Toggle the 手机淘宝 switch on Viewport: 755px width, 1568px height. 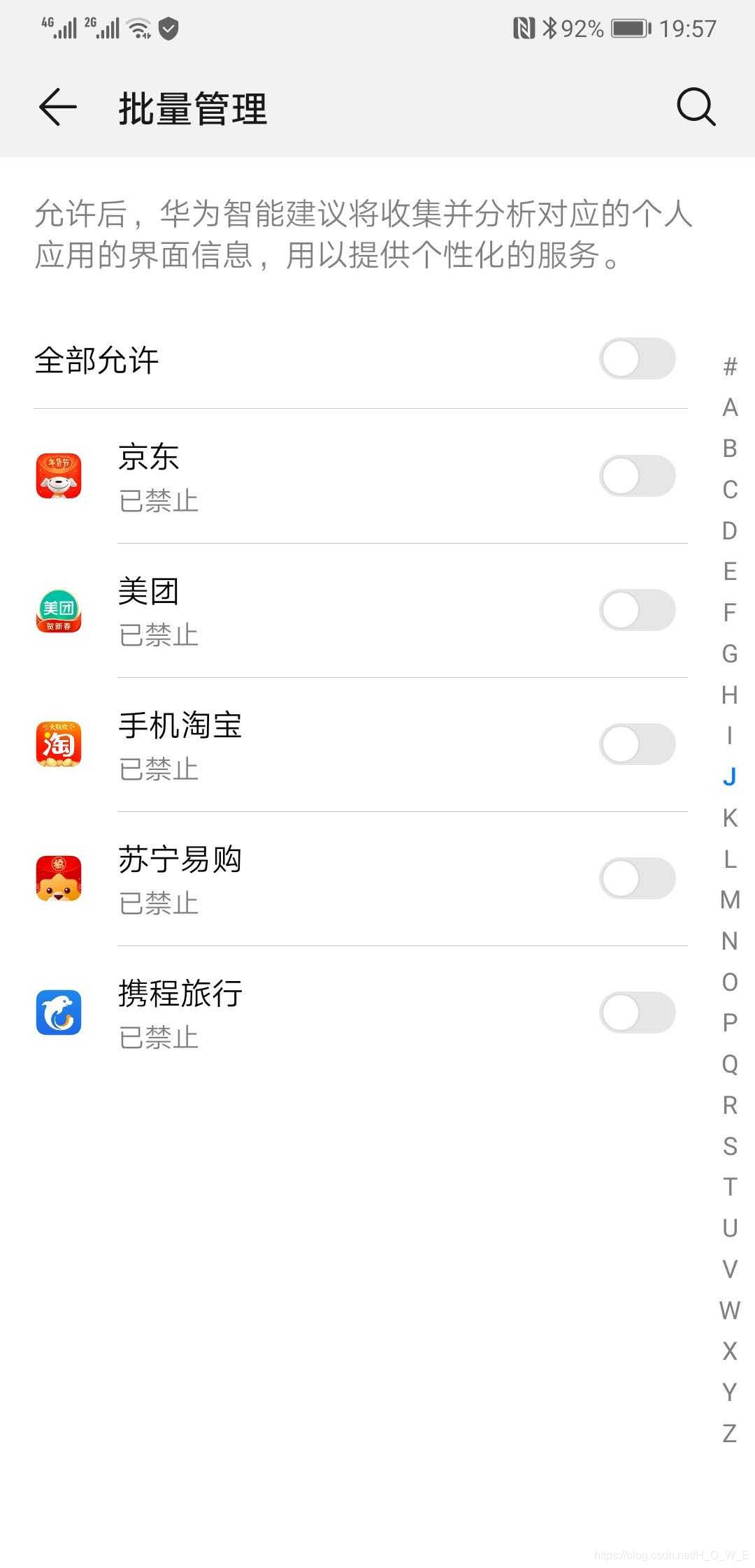click(637, 745)
